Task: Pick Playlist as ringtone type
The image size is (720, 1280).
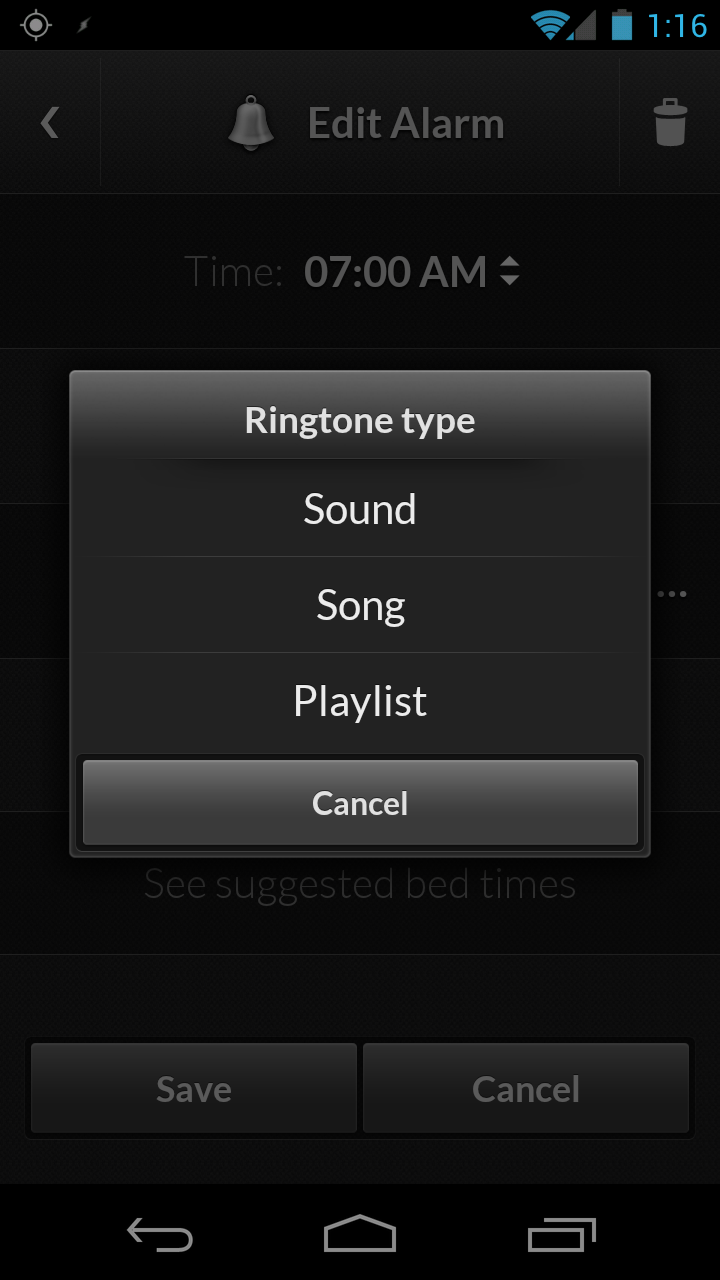Action: coord(360,701)
